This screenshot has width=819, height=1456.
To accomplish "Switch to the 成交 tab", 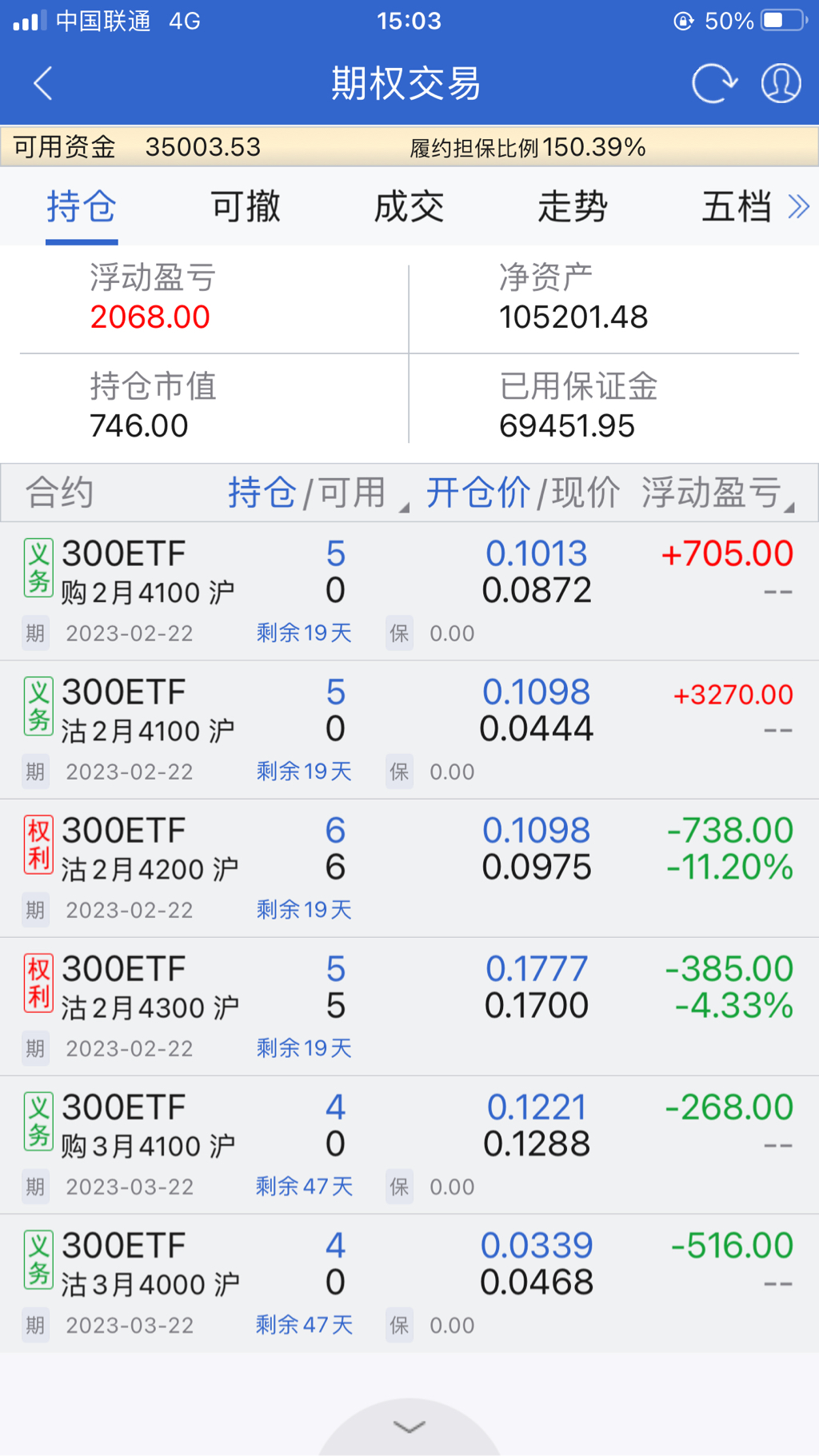I will coord(409,207).
